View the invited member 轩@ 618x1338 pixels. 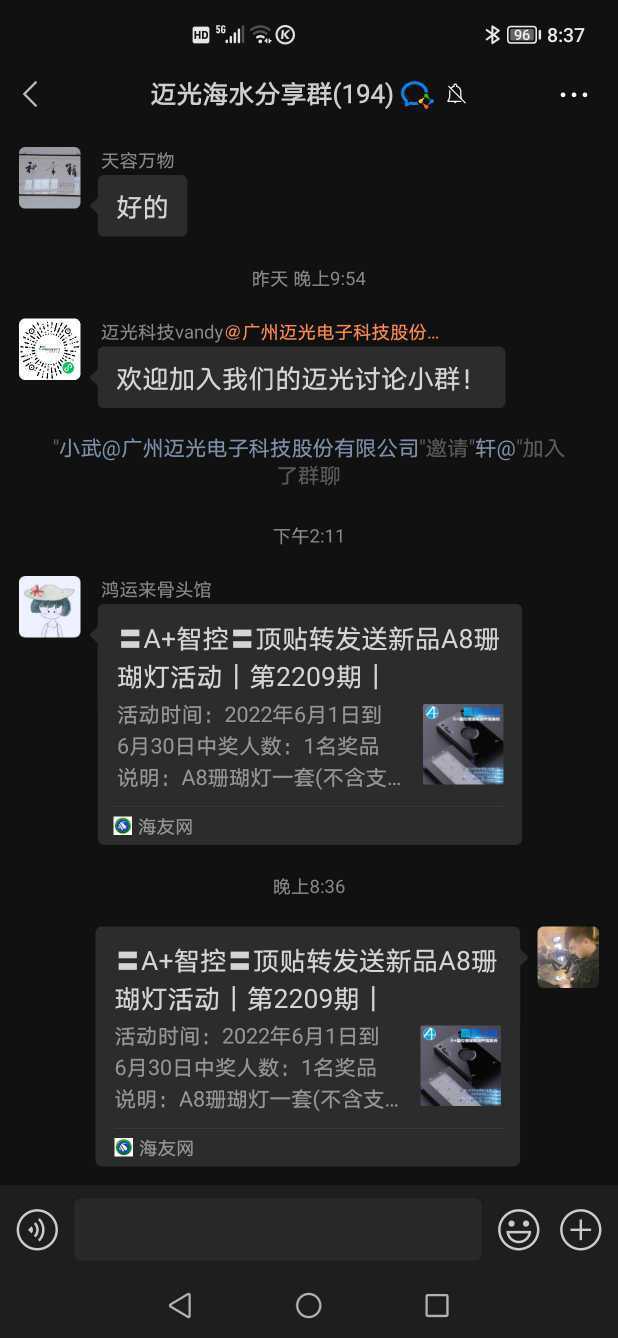(495, 449)
